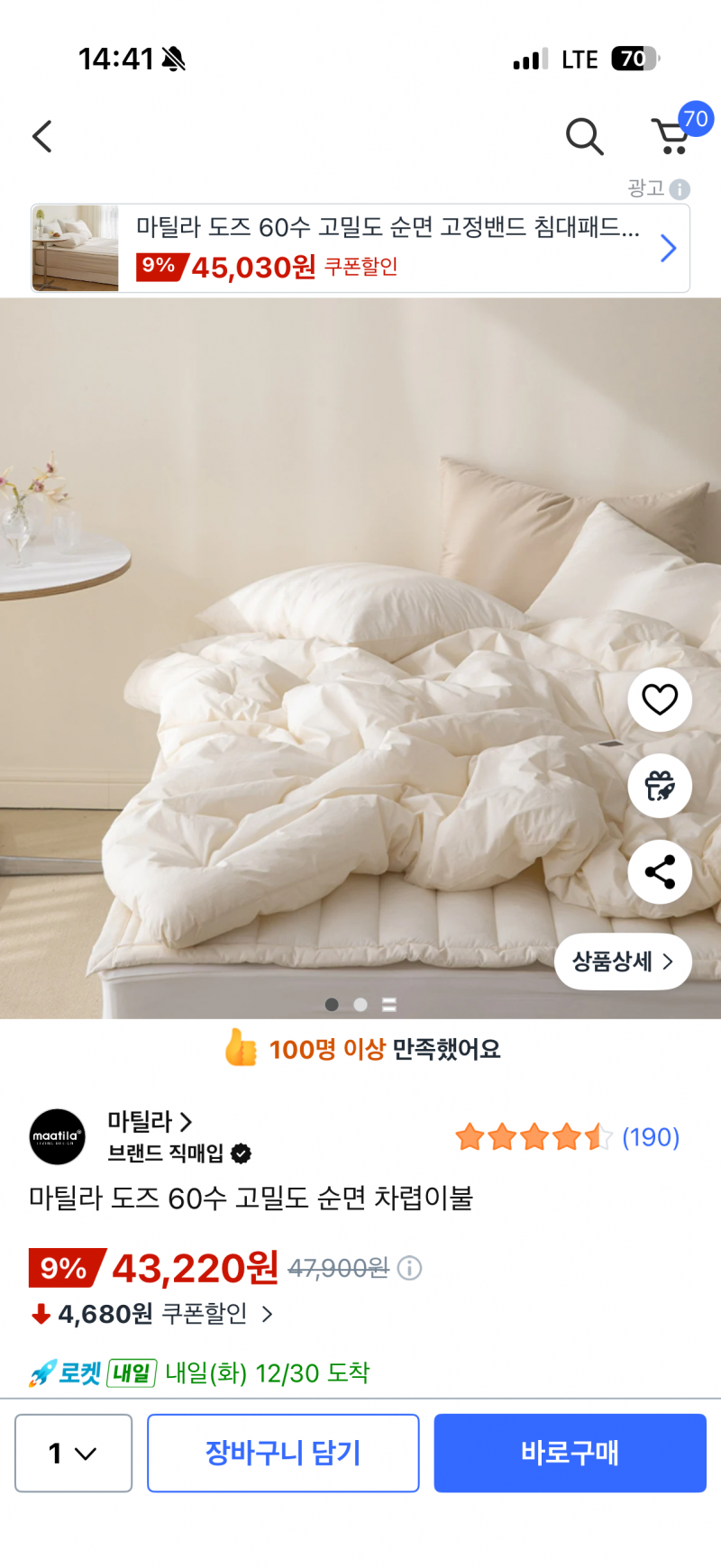Open the quantity selector dropdown
The height and width of the screenshot is (1568, 721).
click(x=72, y=1454)
